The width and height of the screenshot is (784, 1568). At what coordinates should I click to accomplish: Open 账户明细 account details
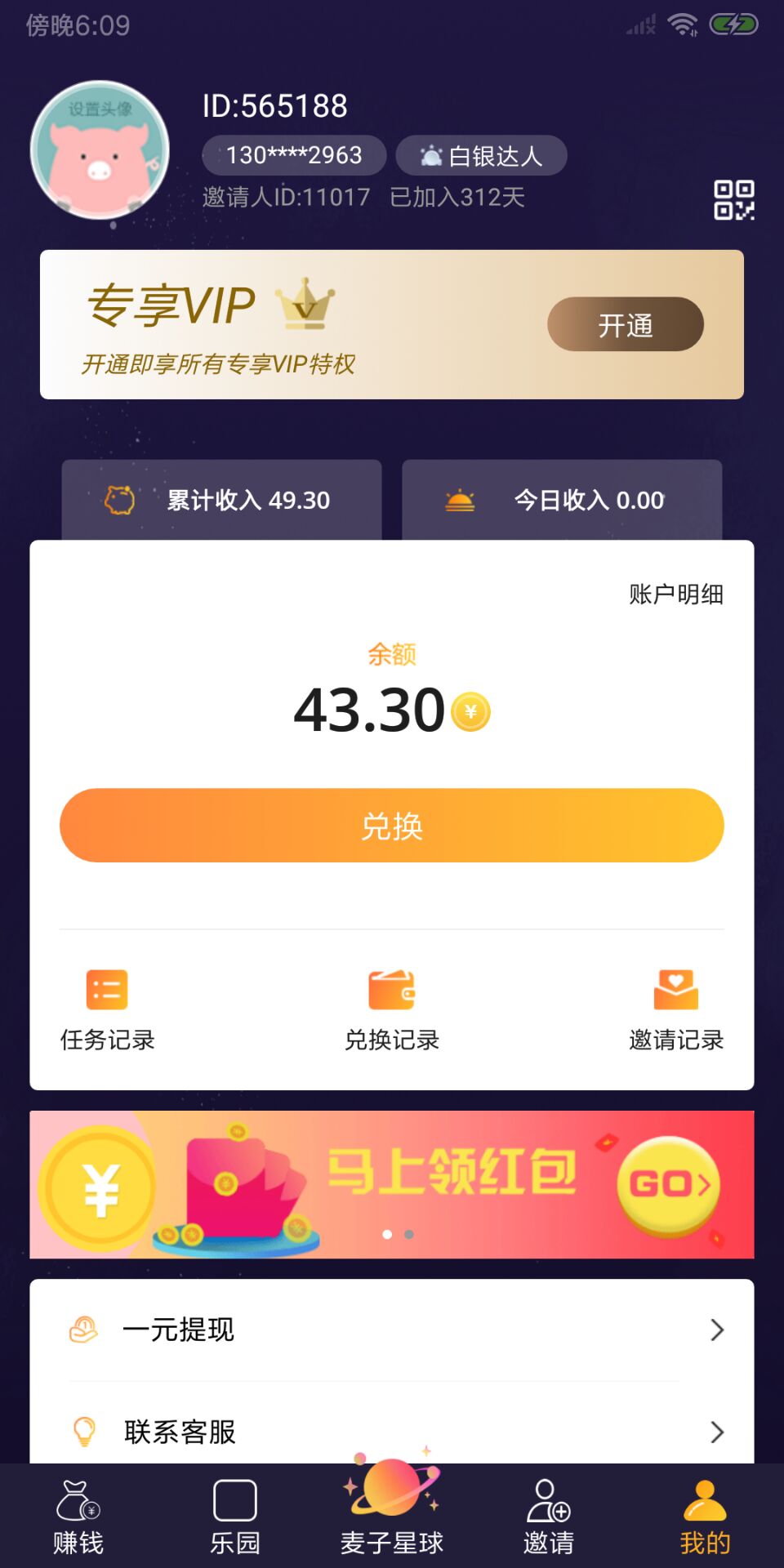coord(675,595)
